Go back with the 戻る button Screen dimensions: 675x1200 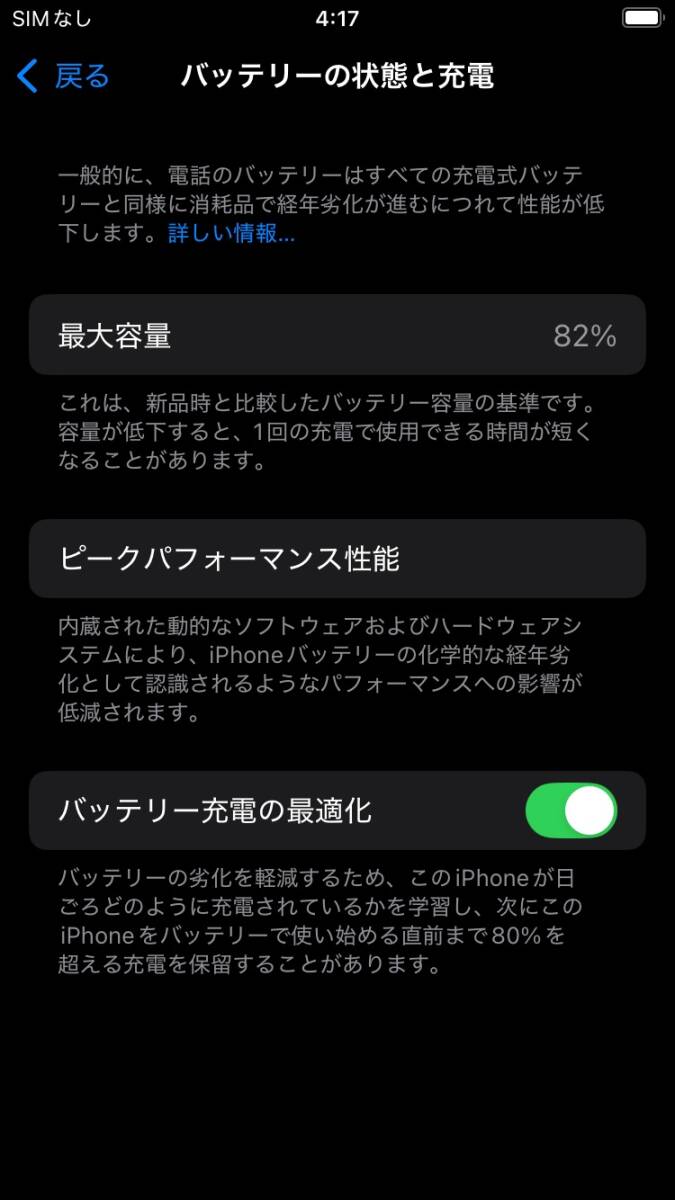pos(63,76)
